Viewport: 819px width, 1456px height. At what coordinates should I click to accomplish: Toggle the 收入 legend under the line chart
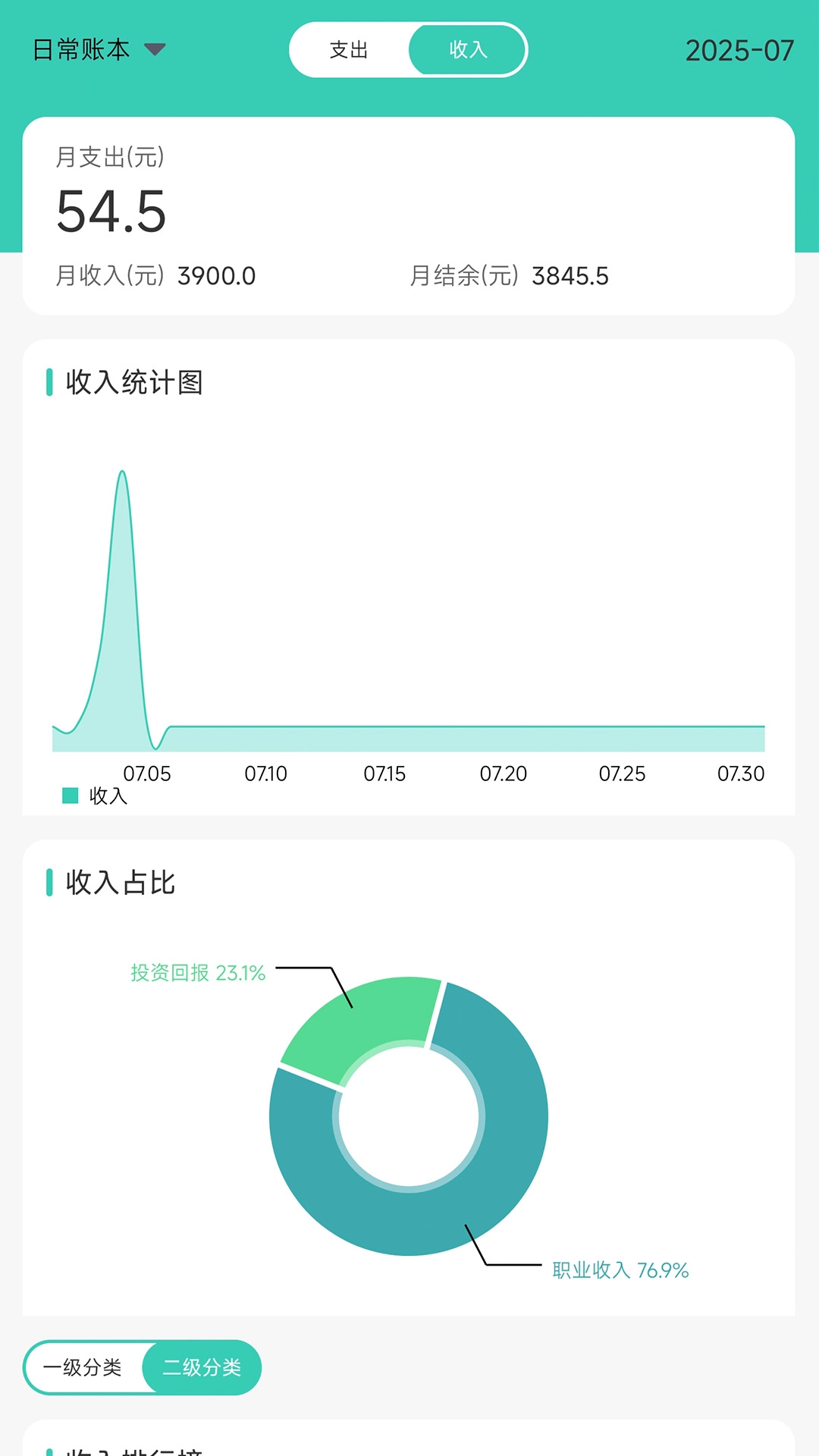[x=108, y=796]
